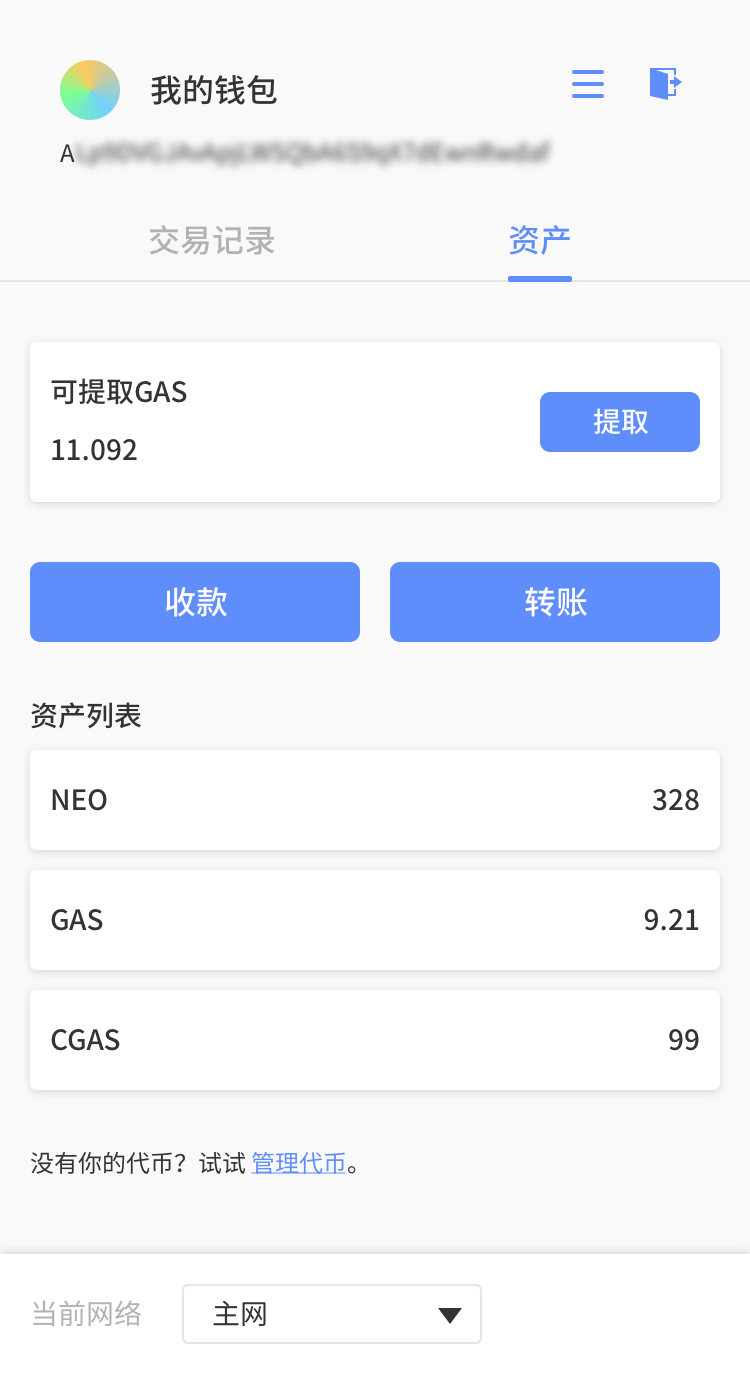Open the hamburger menu icon
Screen dimensions: 750x1374
click(588, 84)
